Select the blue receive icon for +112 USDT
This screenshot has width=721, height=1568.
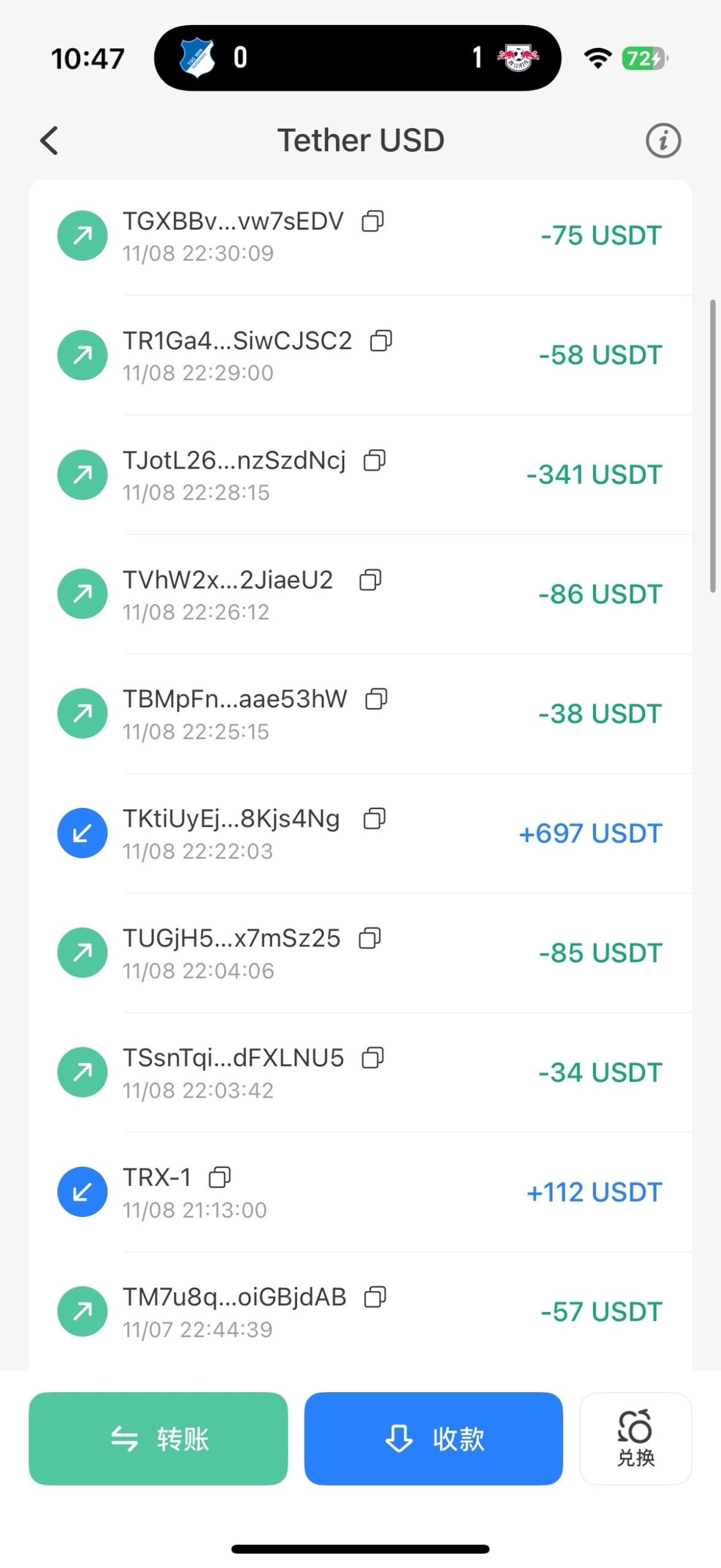81,1190
